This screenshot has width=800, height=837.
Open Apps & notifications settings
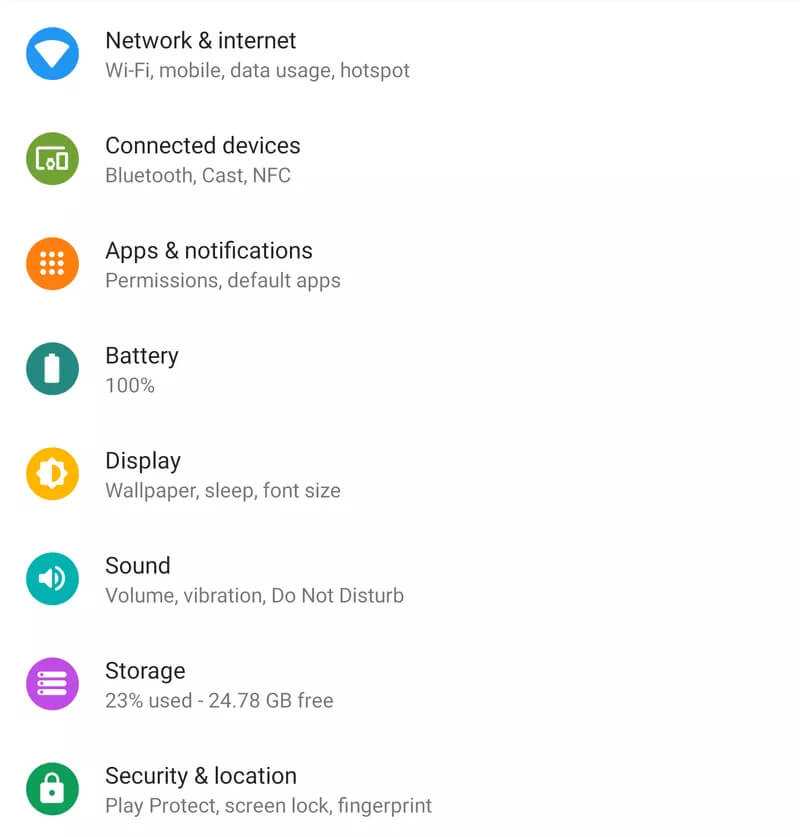click(x=209, y=251)
